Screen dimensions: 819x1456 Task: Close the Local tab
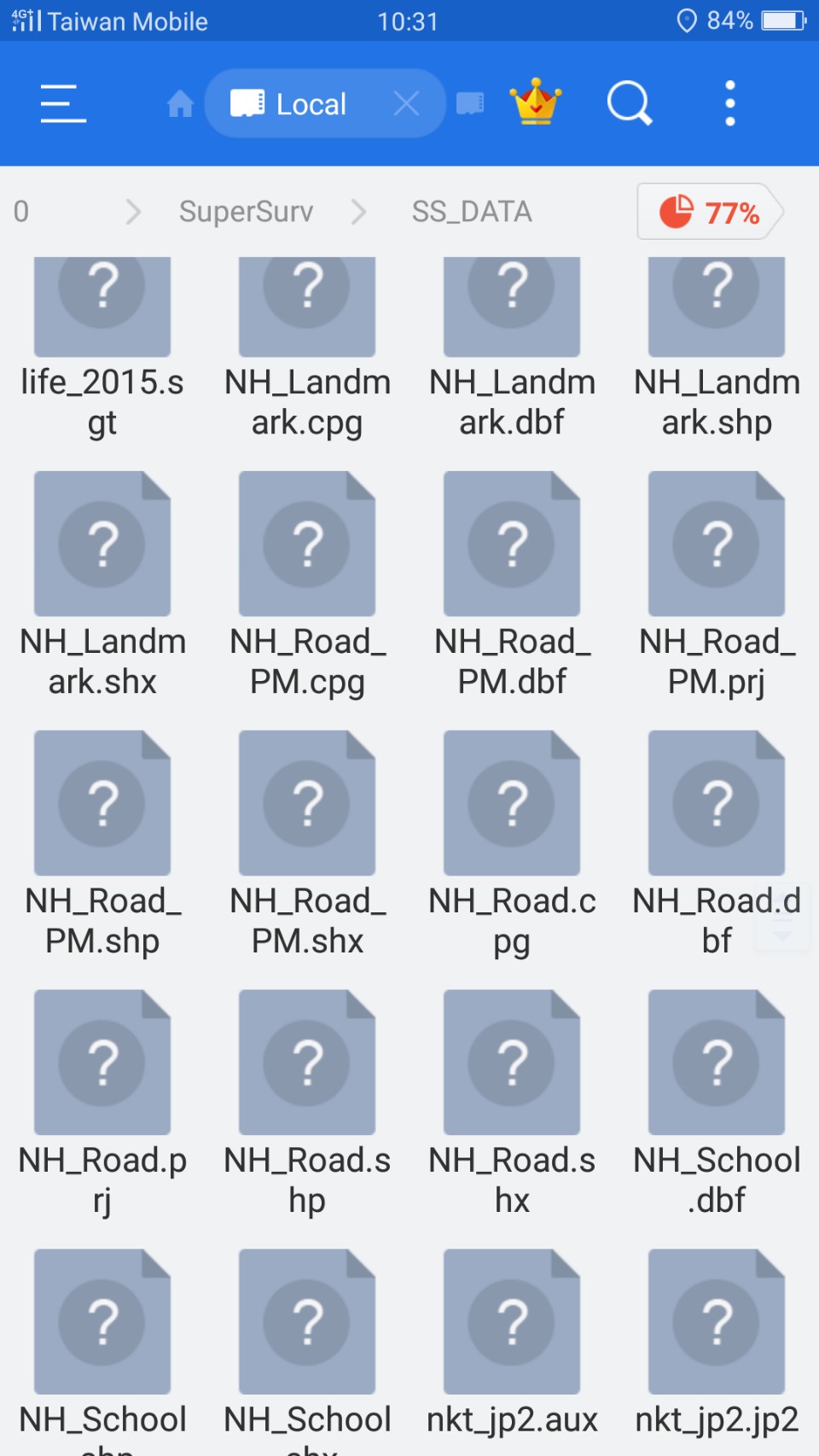(x=406, y=104)
